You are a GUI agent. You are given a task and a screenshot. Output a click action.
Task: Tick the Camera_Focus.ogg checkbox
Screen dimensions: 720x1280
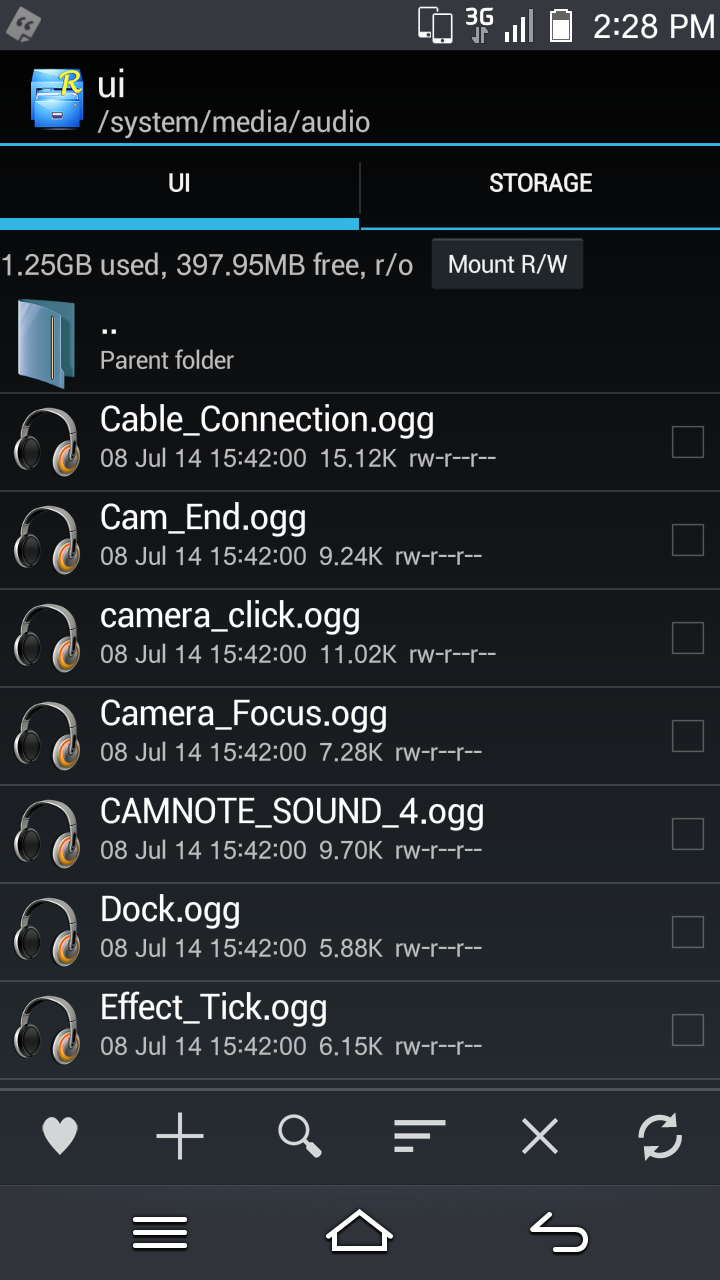pos(688,736)
